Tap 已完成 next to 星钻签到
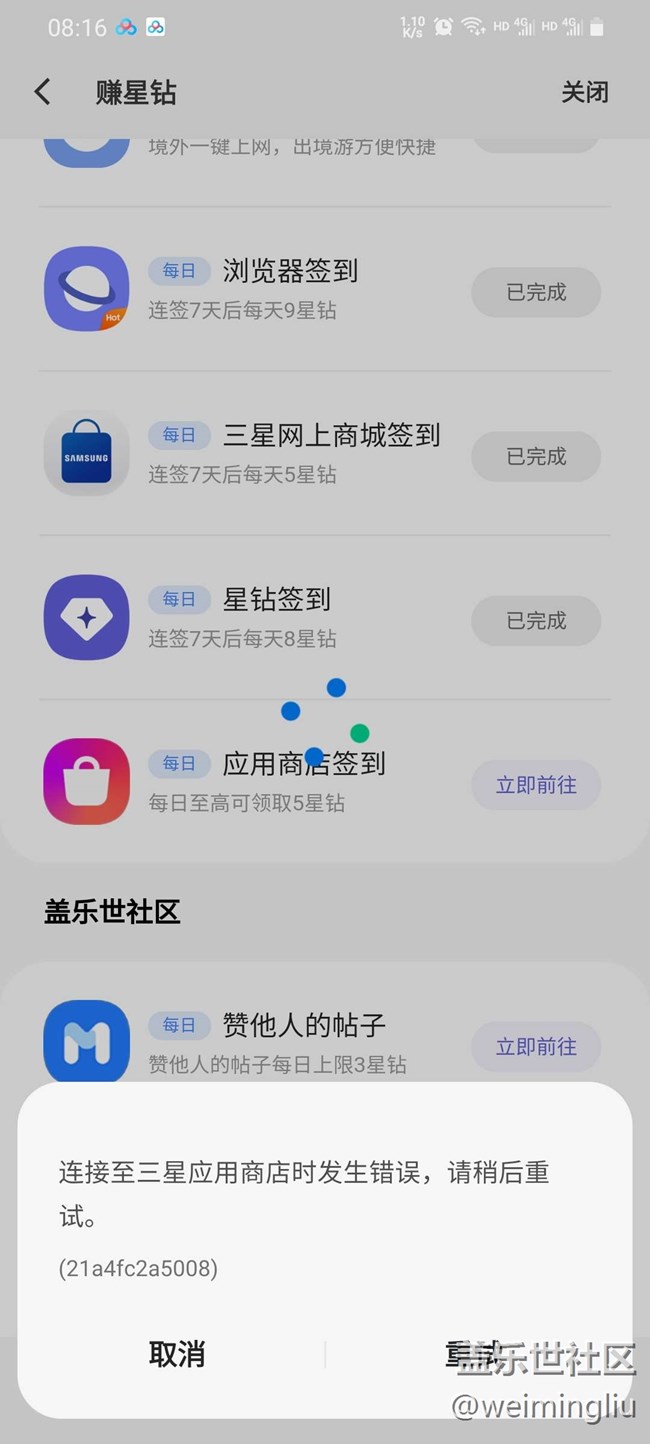650x1444 pixels. tap(536, 621)
